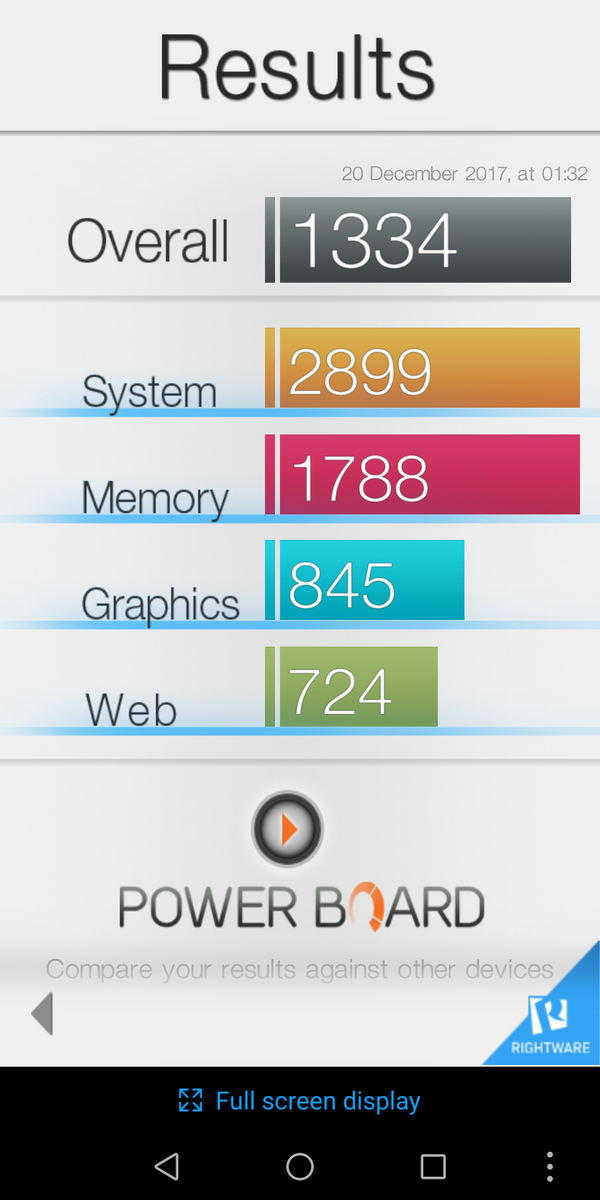The image size is (600, 1200).
Task: Go to the system home screen
Action: point(300,1166)
